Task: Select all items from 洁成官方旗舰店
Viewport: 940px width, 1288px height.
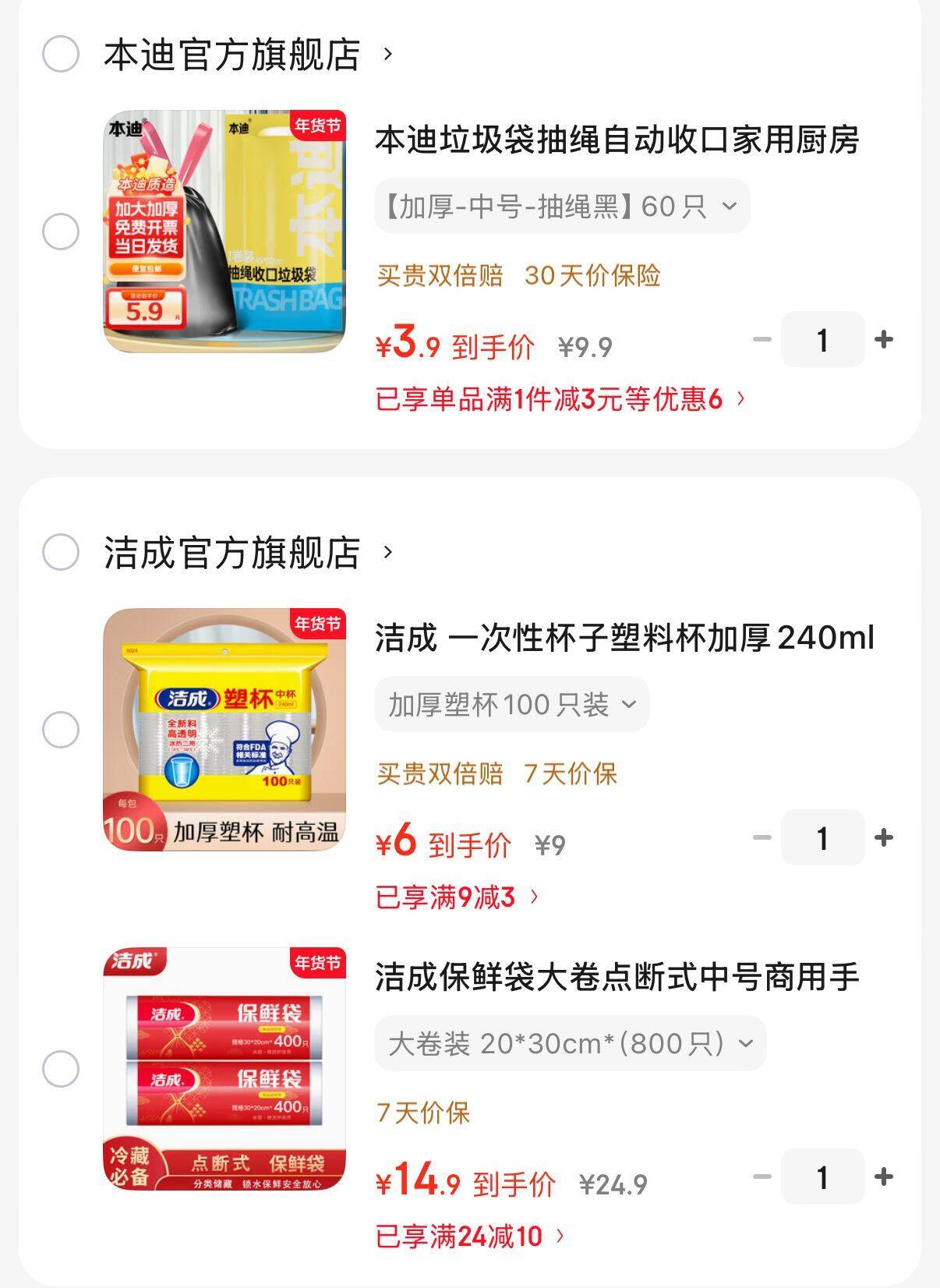Action: click(x=61, y=553)
